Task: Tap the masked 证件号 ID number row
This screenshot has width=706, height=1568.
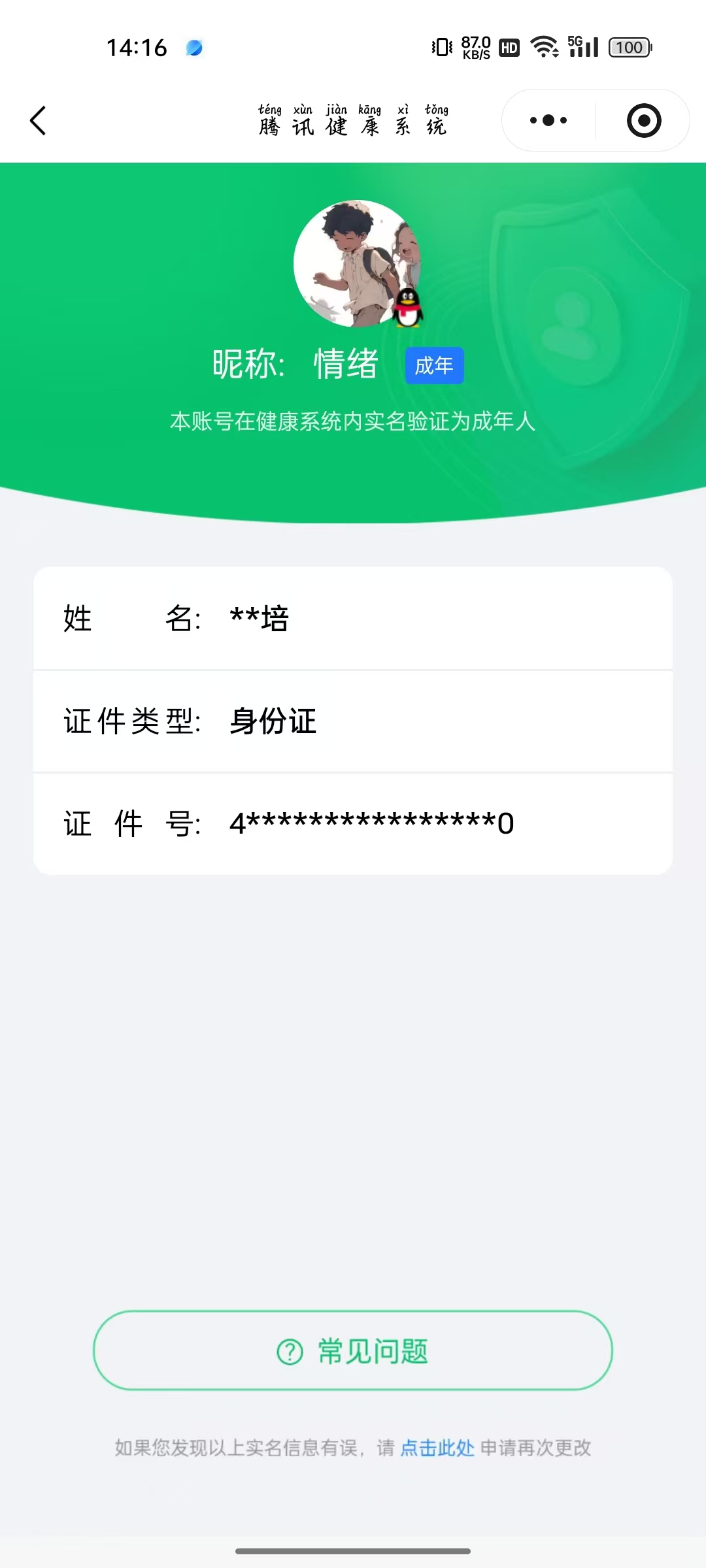Action: pyautogui.click(x=353, y=823)
